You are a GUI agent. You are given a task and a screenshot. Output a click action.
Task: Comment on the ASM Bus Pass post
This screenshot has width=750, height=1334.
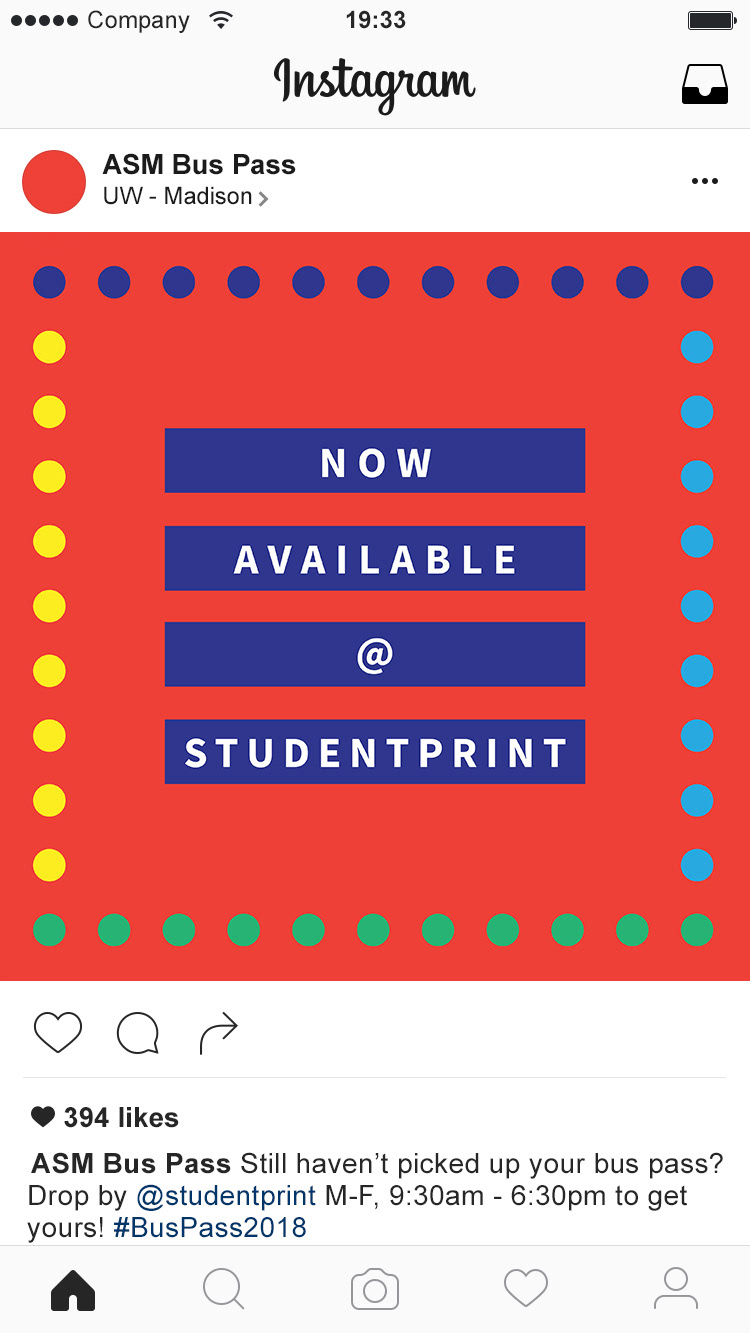pyautogui.click(x=138, y=1033)
